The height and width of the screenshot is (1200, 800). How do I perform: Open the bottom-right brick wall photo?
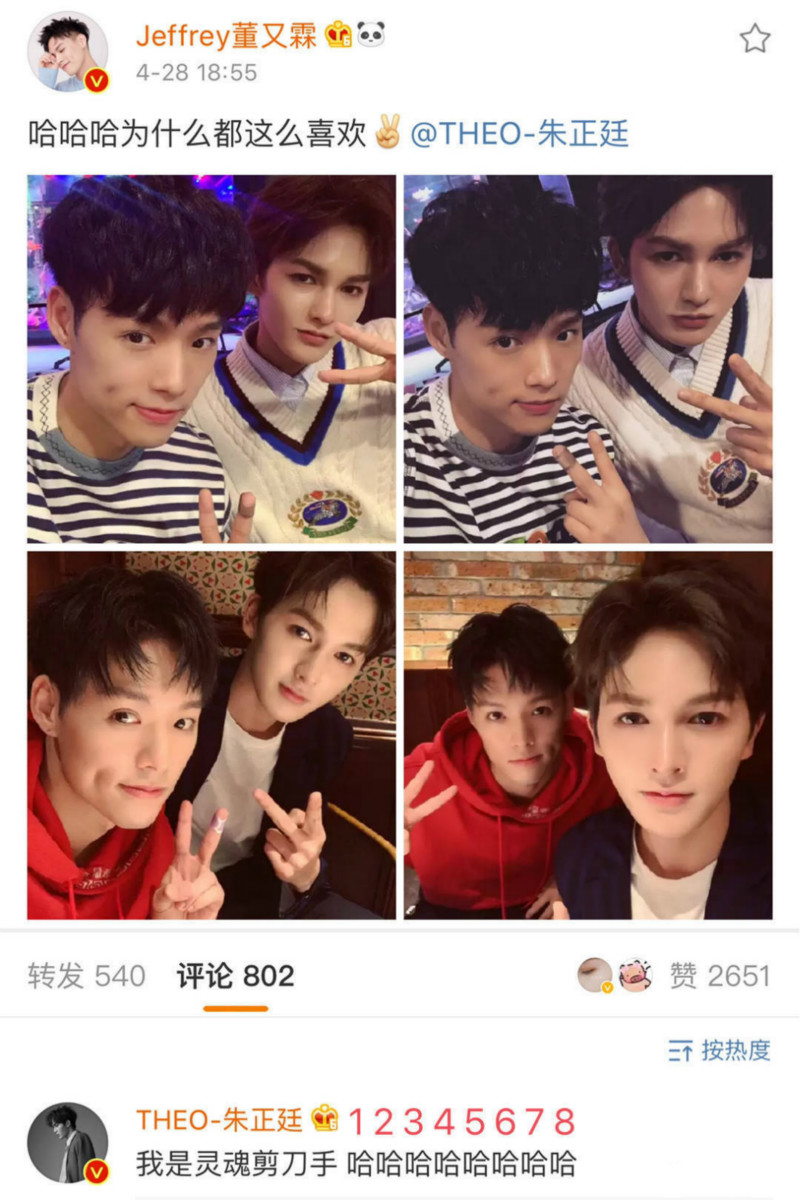pyautogui.click(x=588, y=735)
